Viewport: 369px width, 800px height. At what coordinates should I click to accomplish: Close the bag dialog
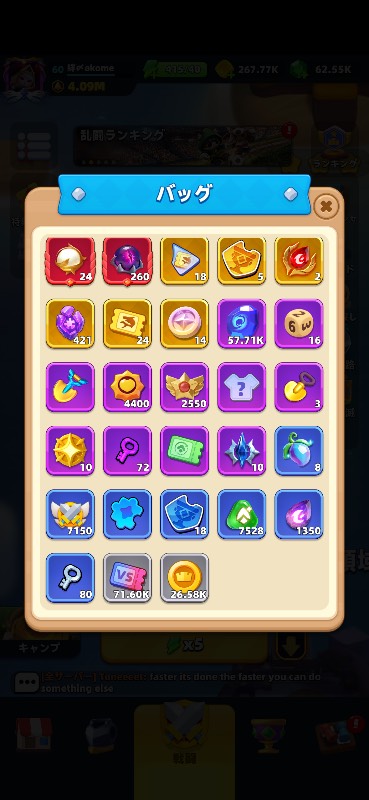pos(326,207)
